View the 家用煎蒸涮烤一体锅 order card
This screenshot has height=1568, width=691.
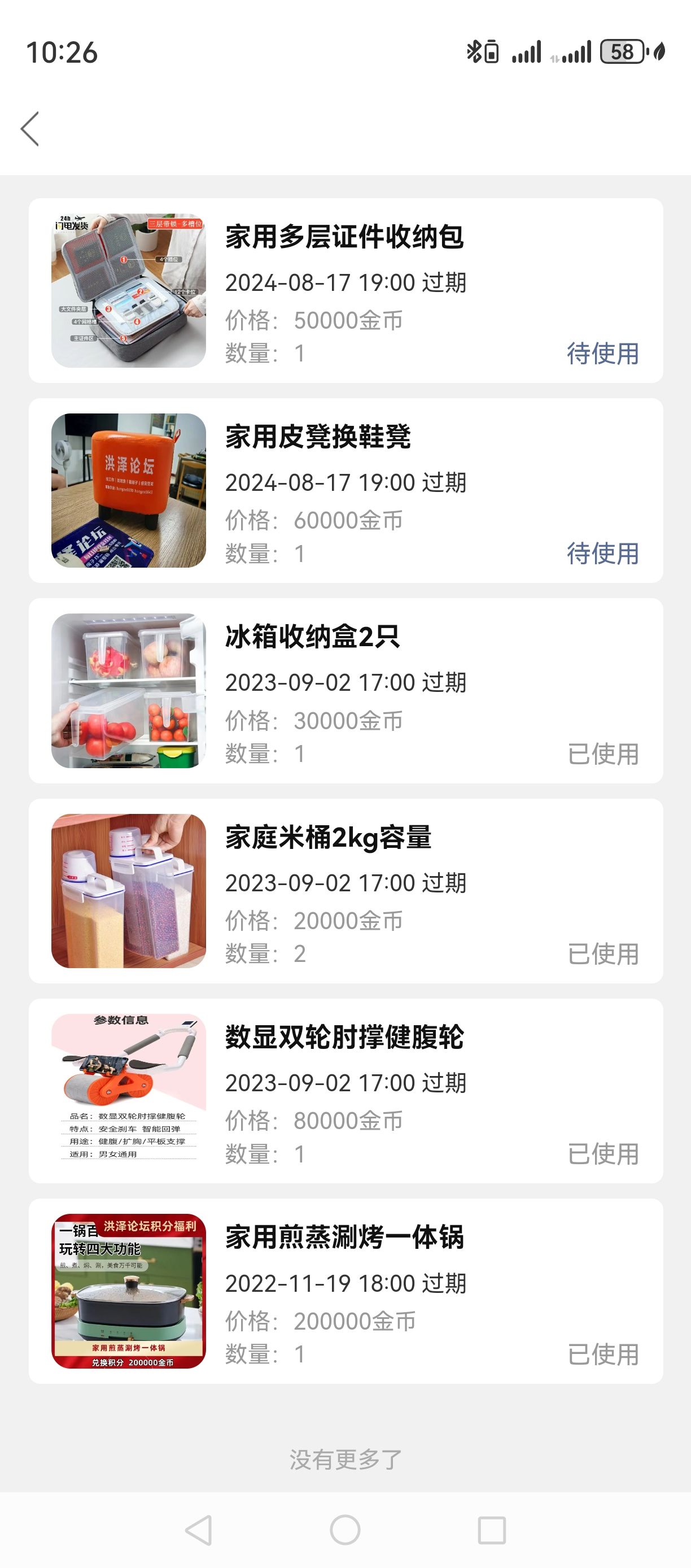[345, 1291]
